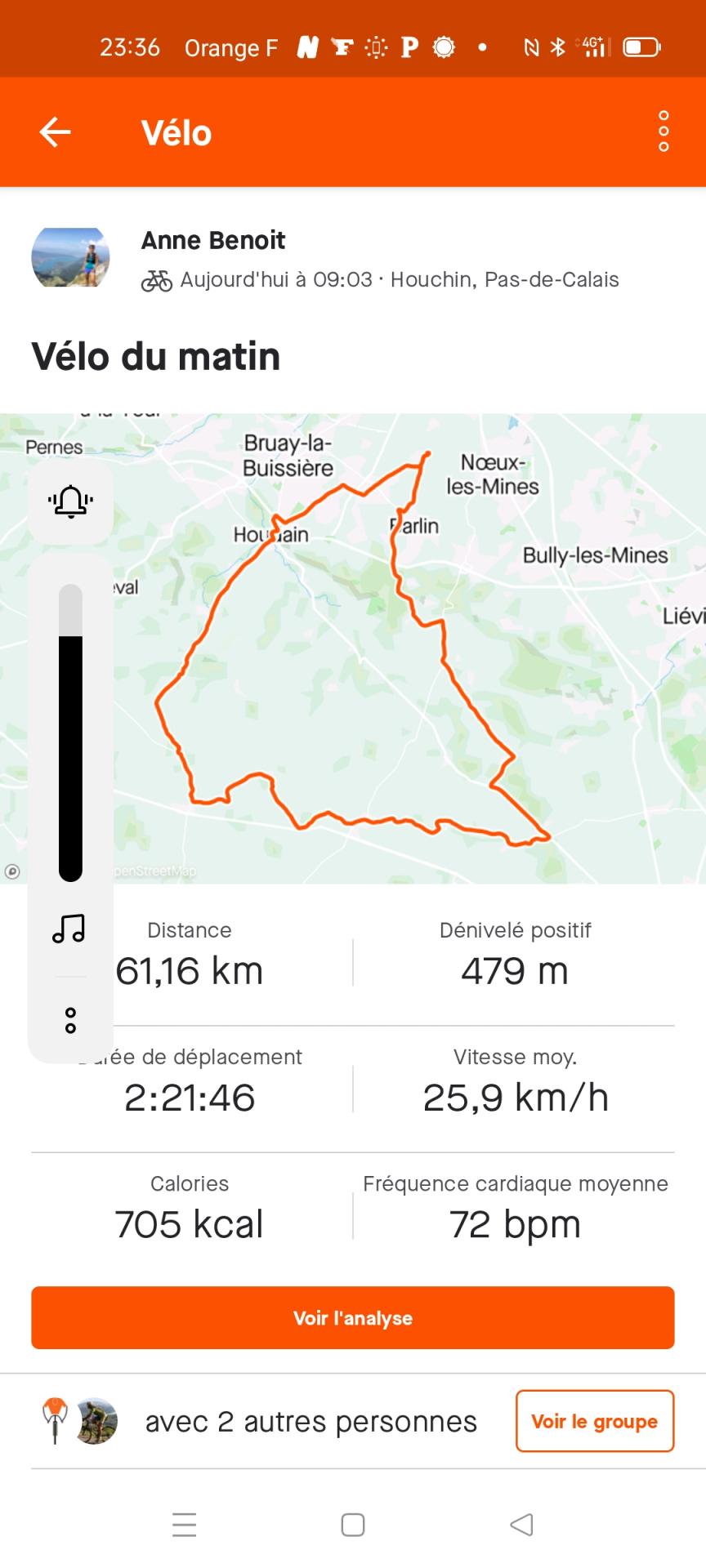The image size is (706, 1568).
Task: Go to the system home screen
Action: (353, 1525)
